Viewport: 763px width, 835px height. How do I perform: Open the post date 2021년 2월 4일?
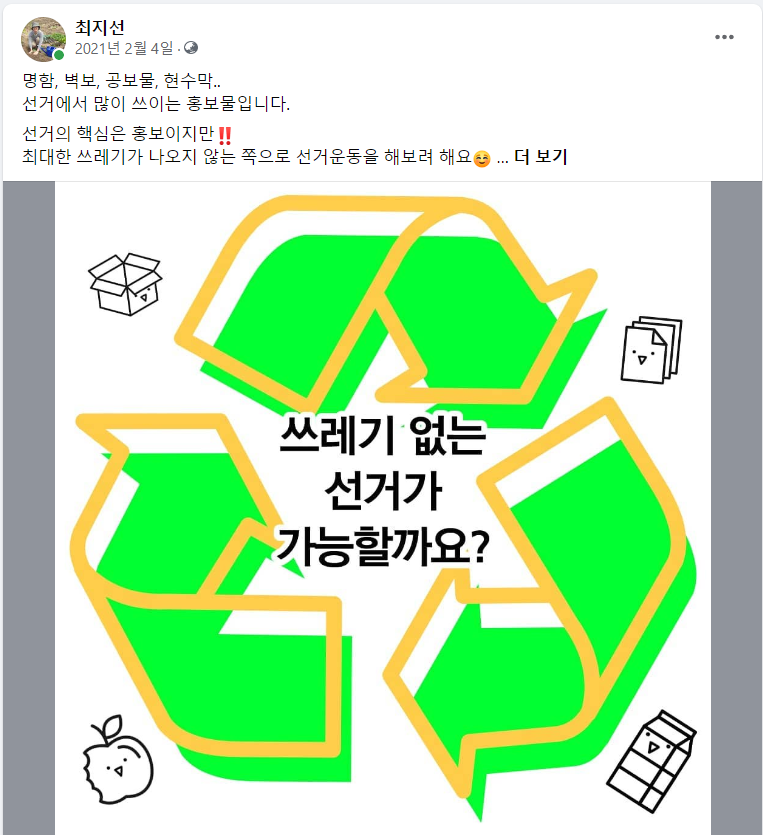124,47
